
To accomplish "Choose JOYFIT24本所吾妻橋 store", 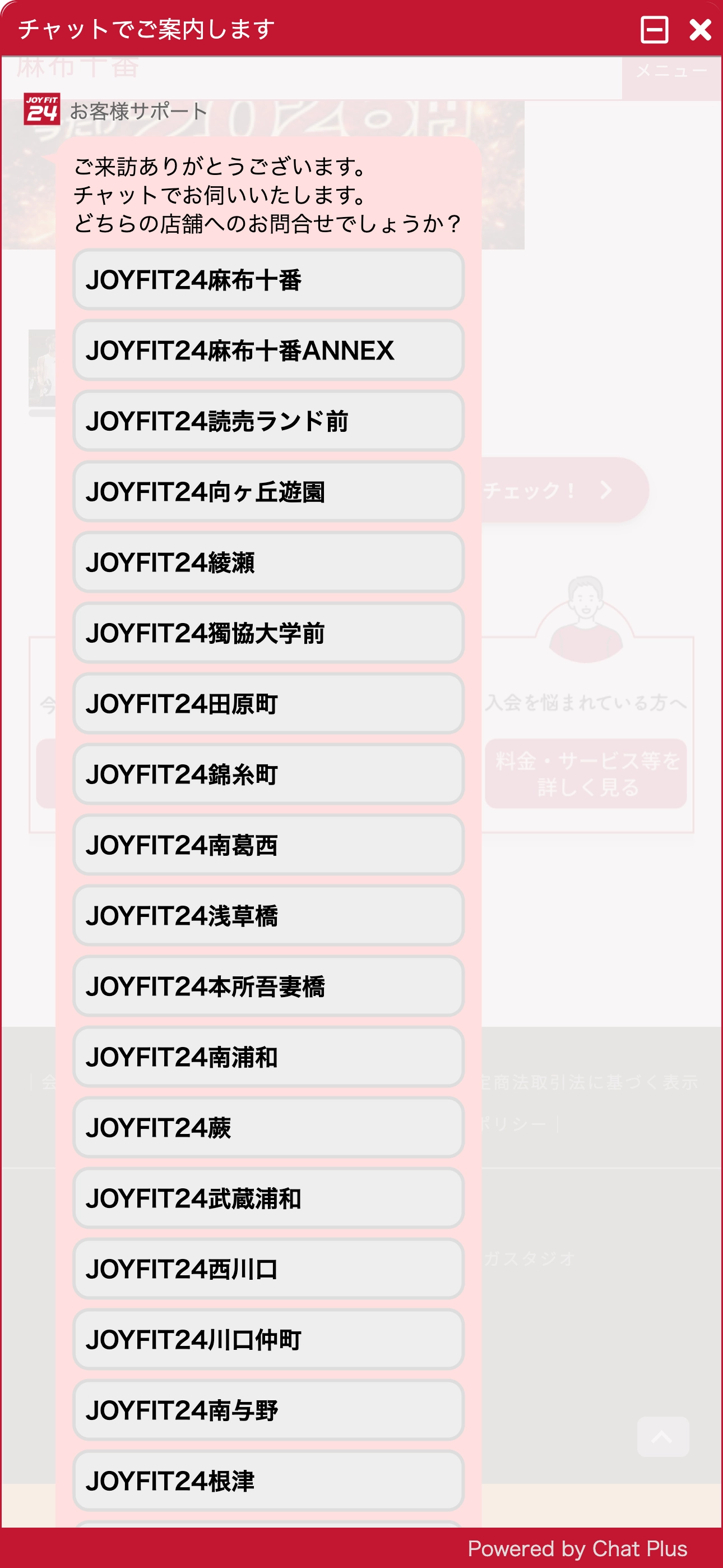I will pos(268,986).
